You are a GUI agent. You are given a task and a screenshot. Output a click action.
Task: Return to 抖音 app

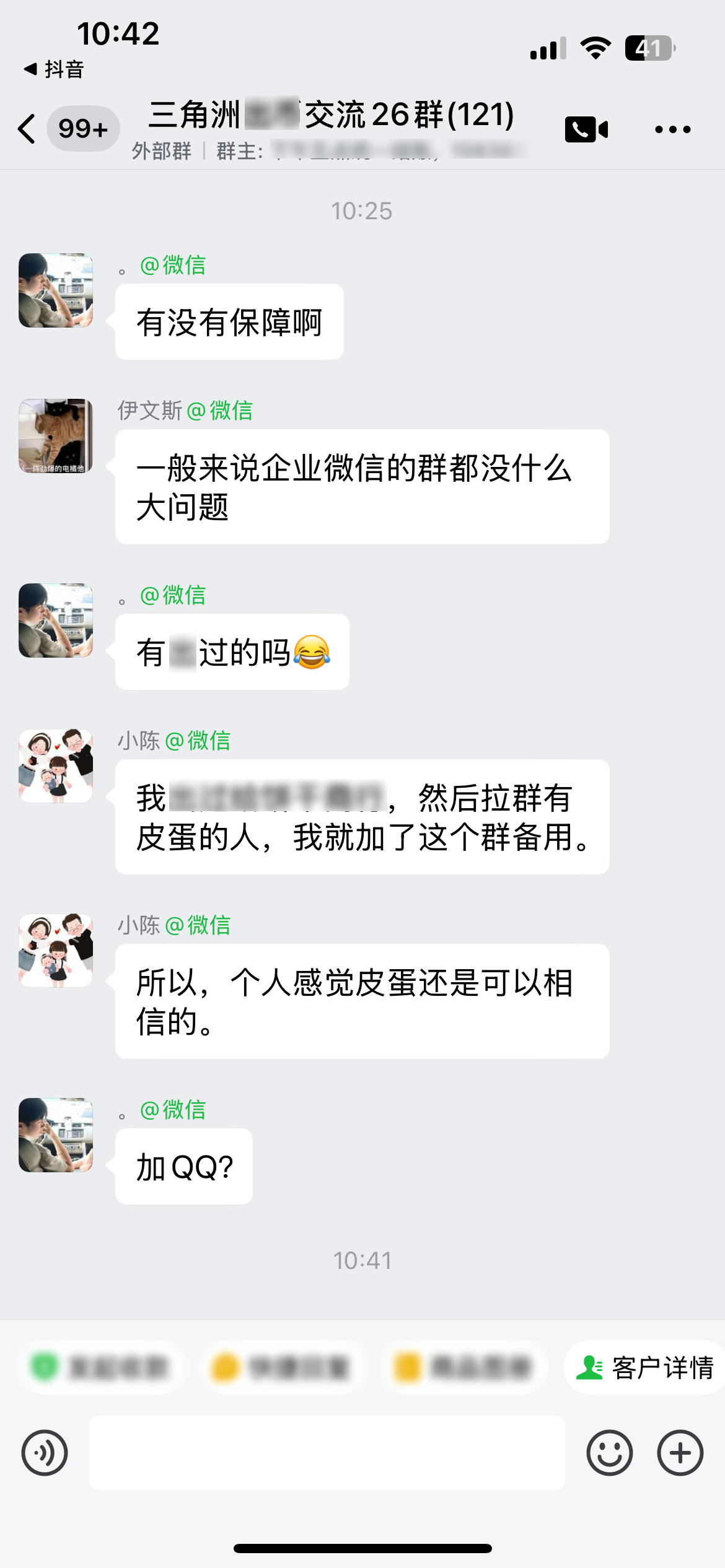pos(53,69)
